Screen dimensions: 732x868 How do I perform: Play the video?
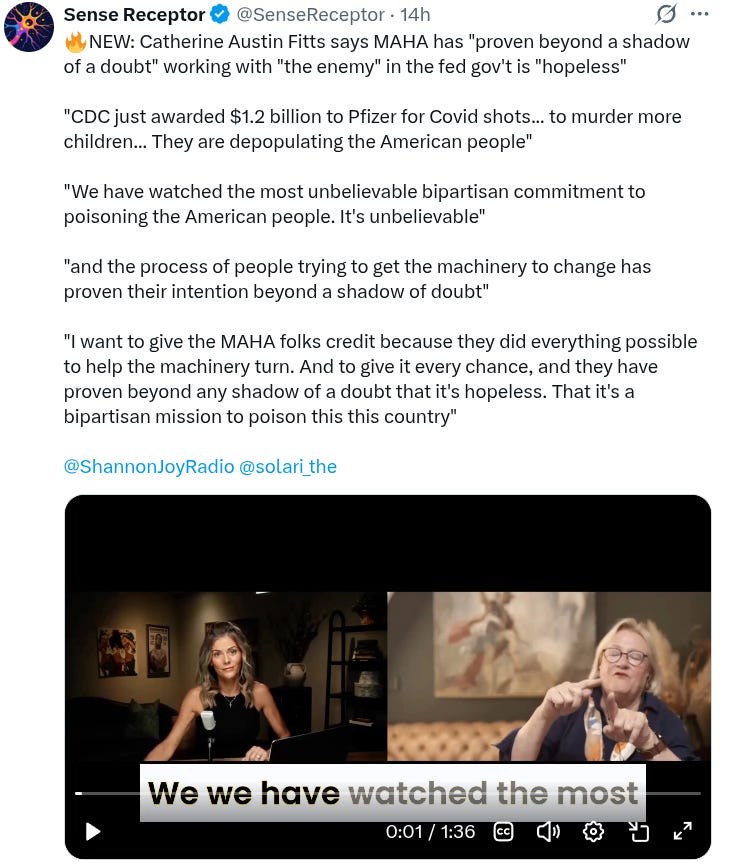92,831
